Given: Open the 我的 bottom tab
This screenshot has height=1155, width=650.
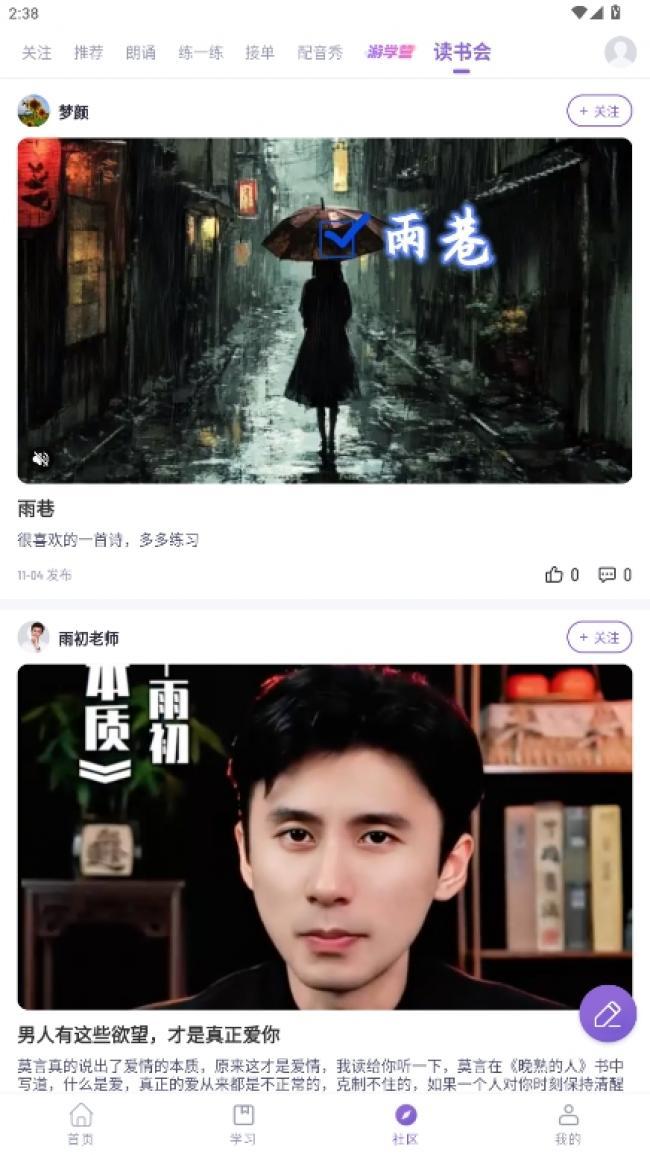Looking at the screenshot, I should pyautogui.click(x=568, y=1123).
